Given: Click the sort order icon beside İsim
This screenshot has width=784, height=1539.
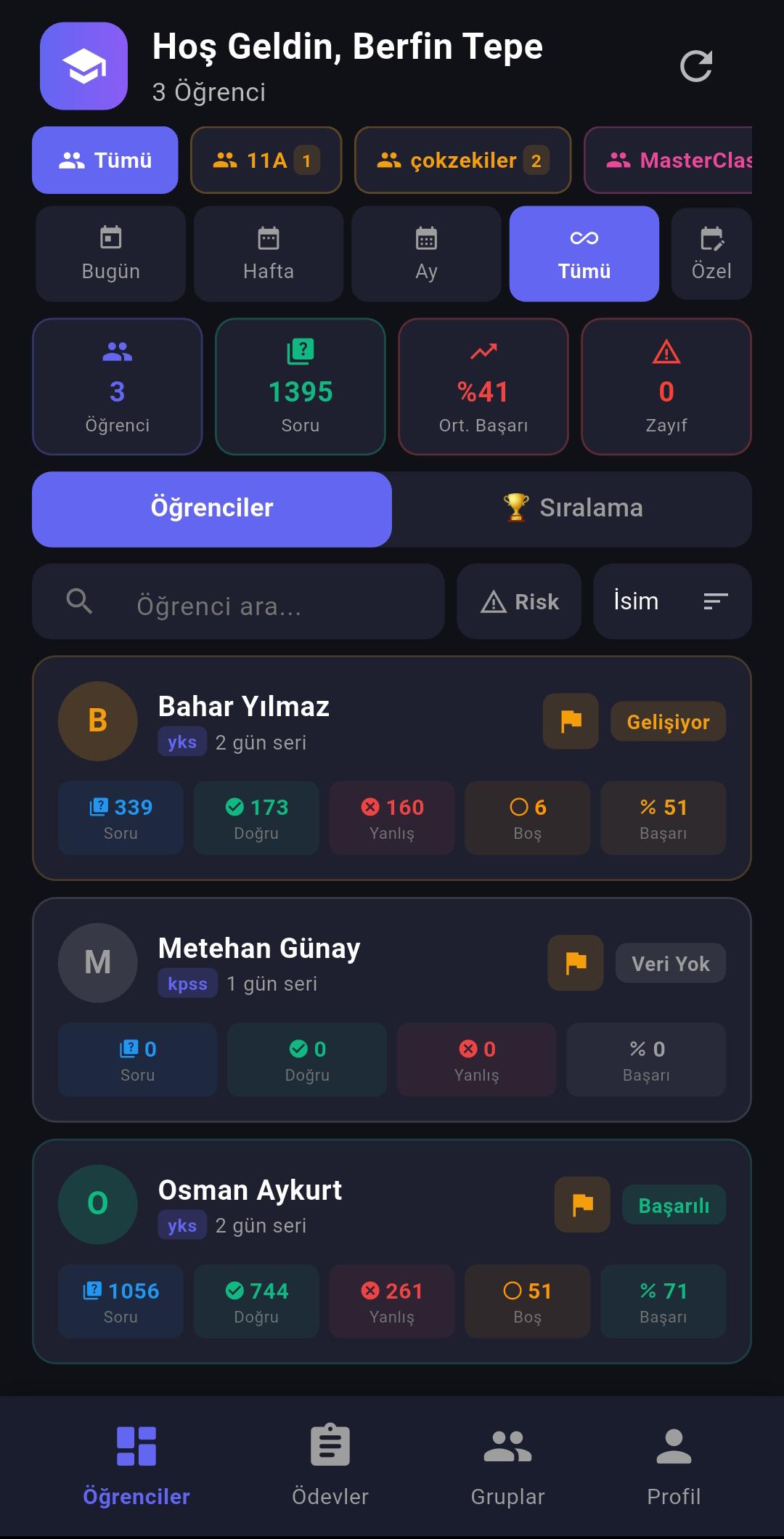Looking at the screenshot, I should pyautogui.click(x=715, y=601).
